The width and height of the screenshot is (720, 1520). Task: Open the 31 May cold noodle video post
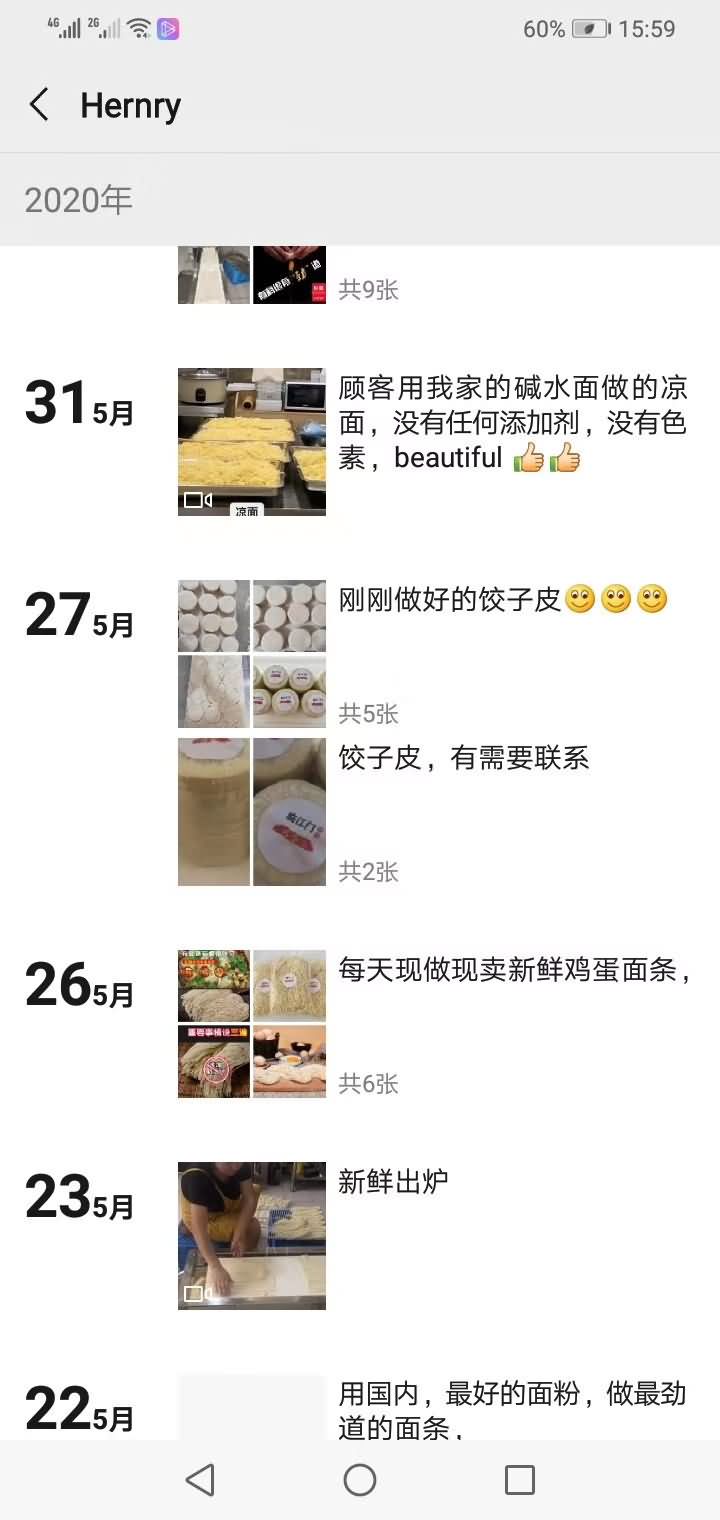point(252,442)
